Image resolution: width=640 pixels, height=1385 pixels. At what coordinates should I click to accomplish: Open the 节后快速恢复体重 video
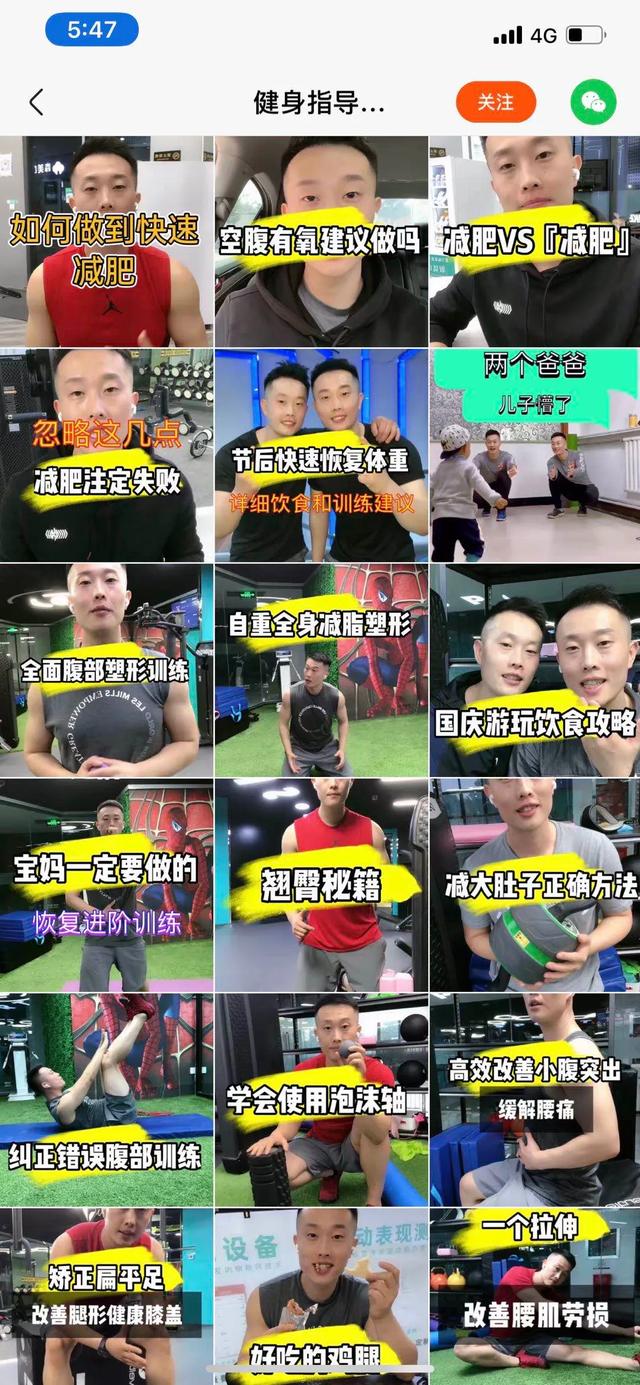point(321,455)
